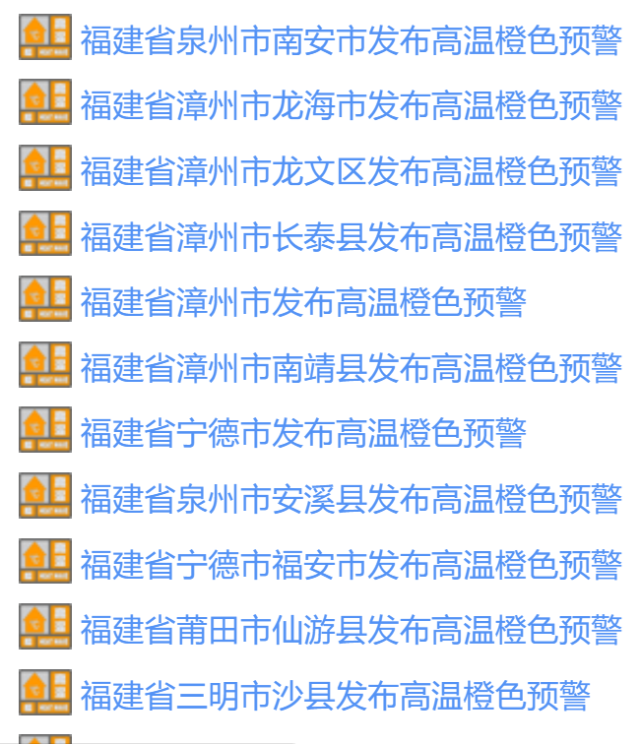Select 福建省漳州市发布高温橙色预警 link

[x=303, y=302]
